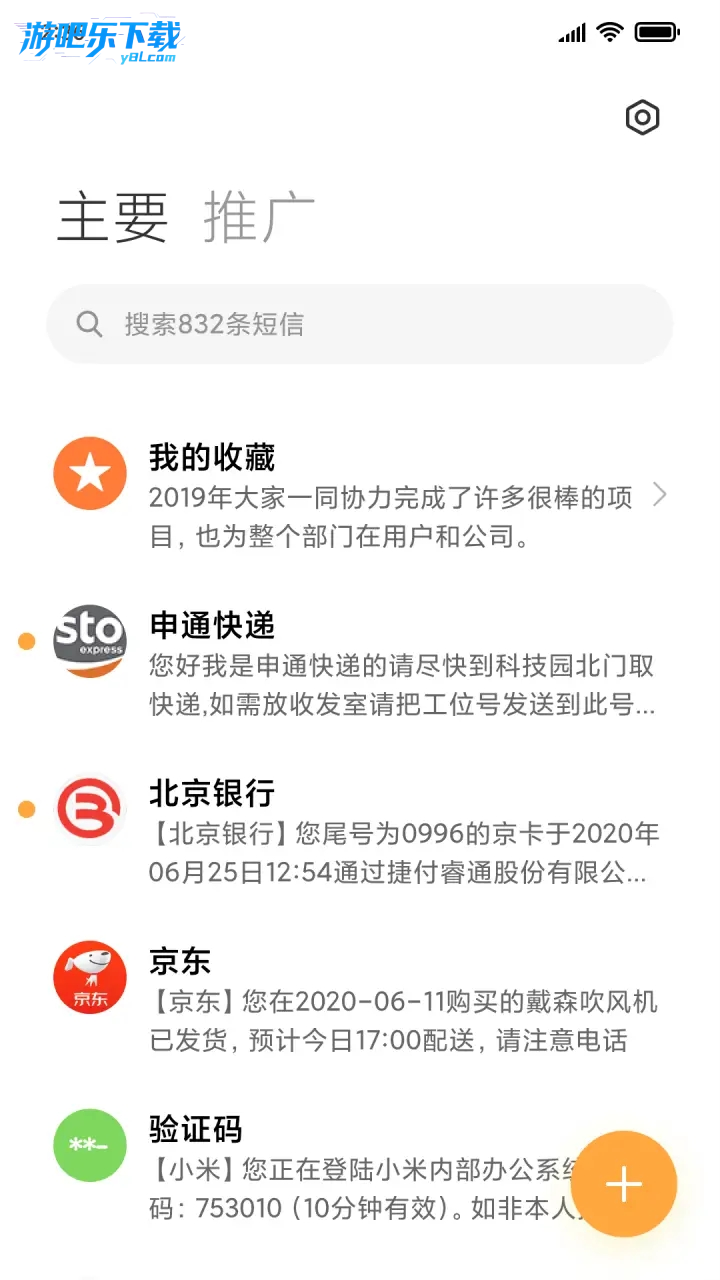The width and height of the screenshot is (720, 1280).
Task: Tap the 搜索832条短信 search box
Action: pyautogui.click(x=360, y=324)
